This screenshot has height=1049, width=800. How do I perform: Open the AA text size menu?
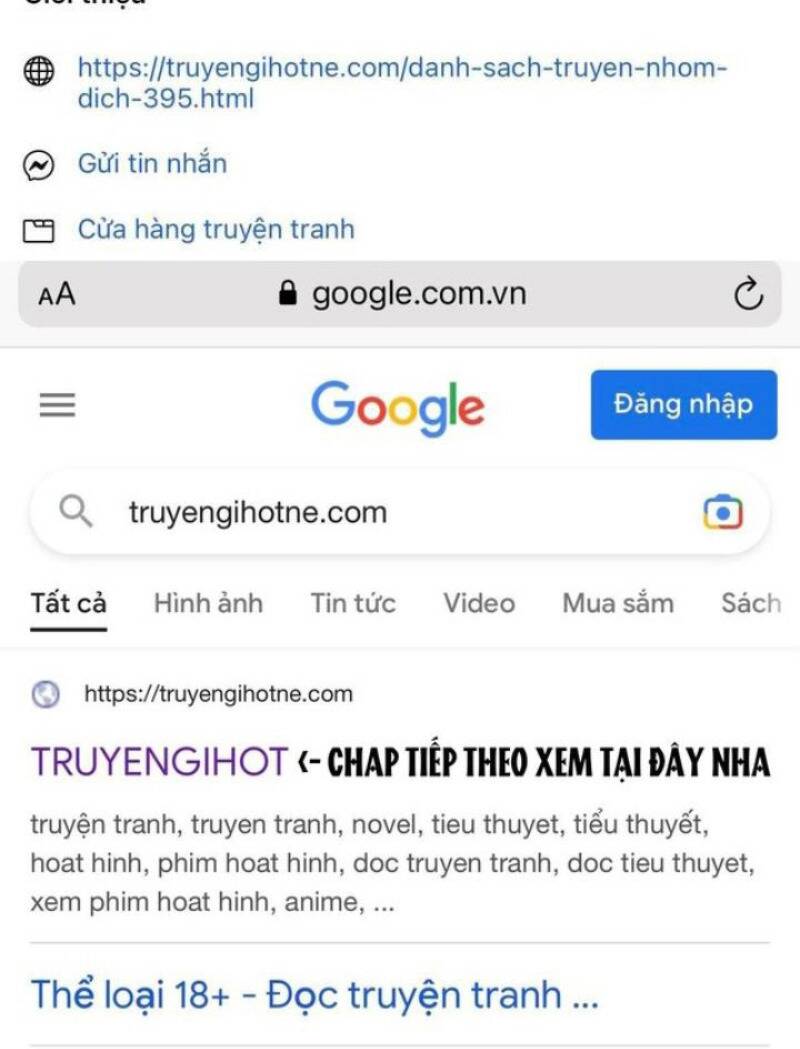57,292
